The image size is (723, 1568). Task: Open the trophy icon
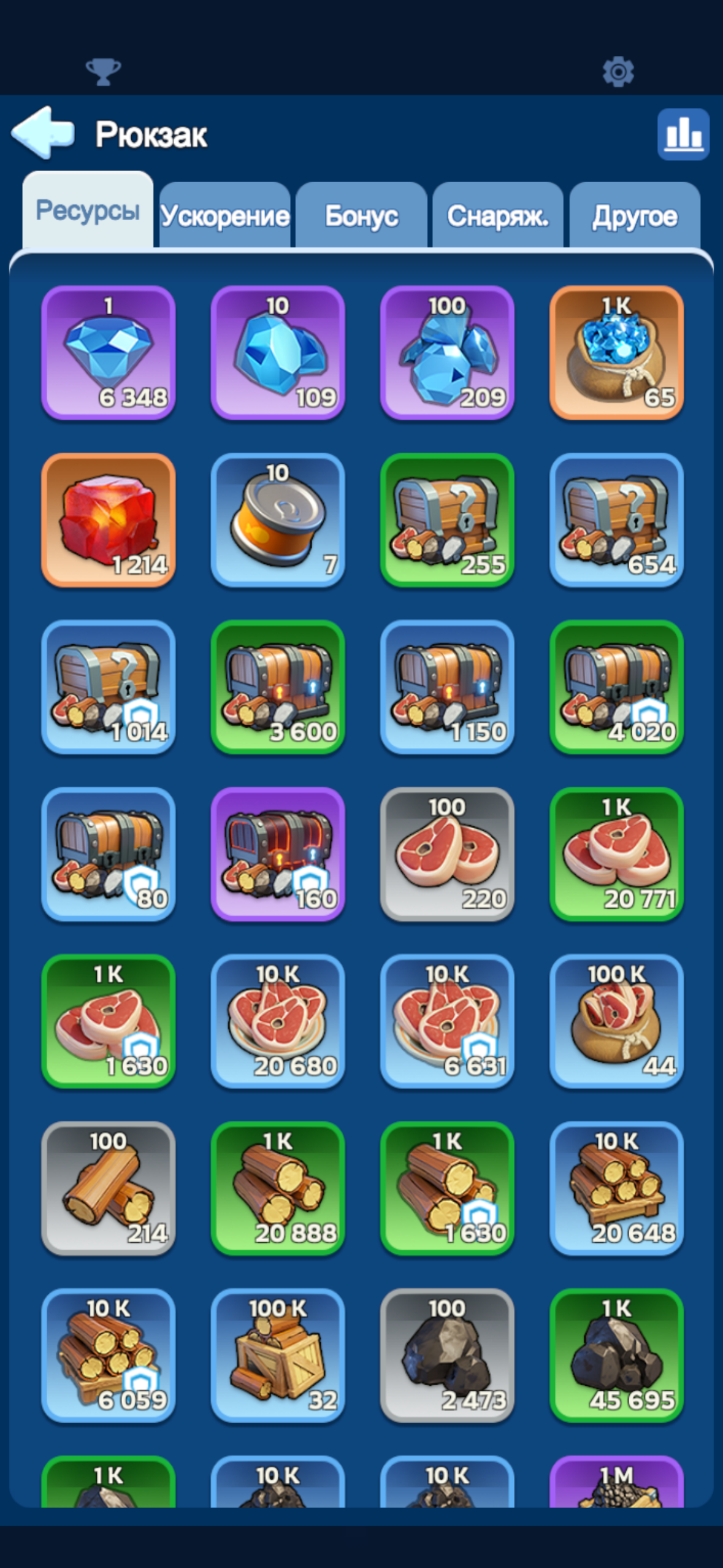click(103, 72)
